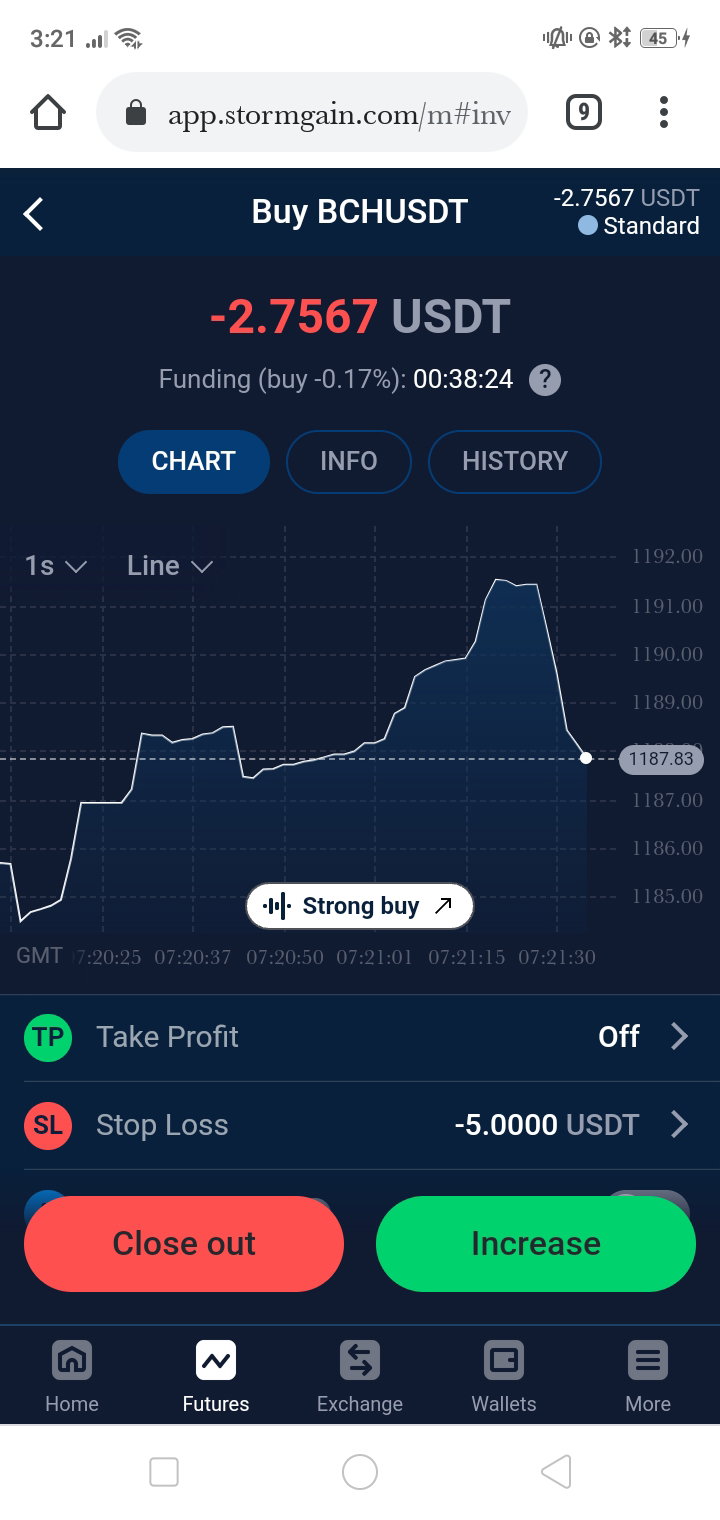Select the CHART tab

(194, 461)
